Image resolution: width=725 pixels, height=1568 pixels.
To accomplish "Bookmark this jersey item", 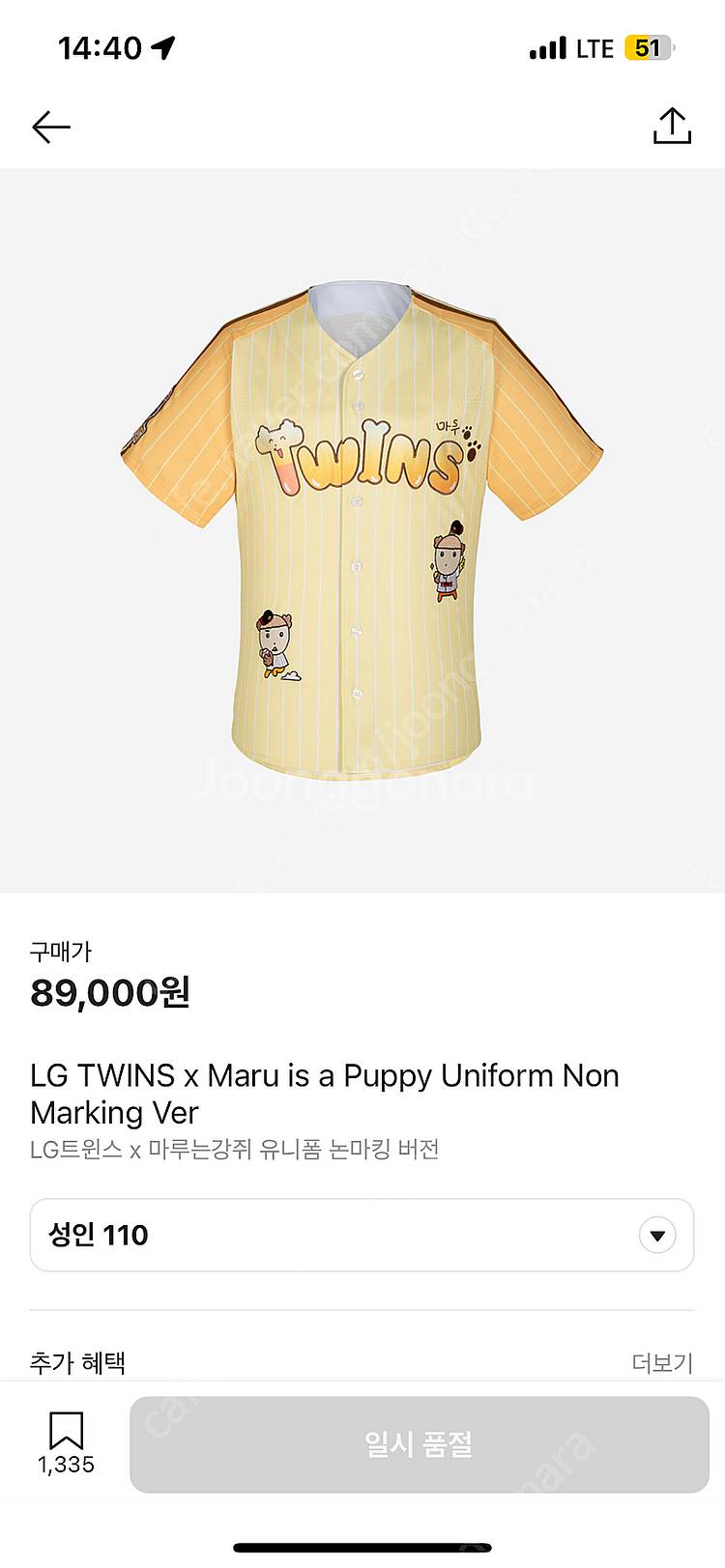I will 66,1432.
